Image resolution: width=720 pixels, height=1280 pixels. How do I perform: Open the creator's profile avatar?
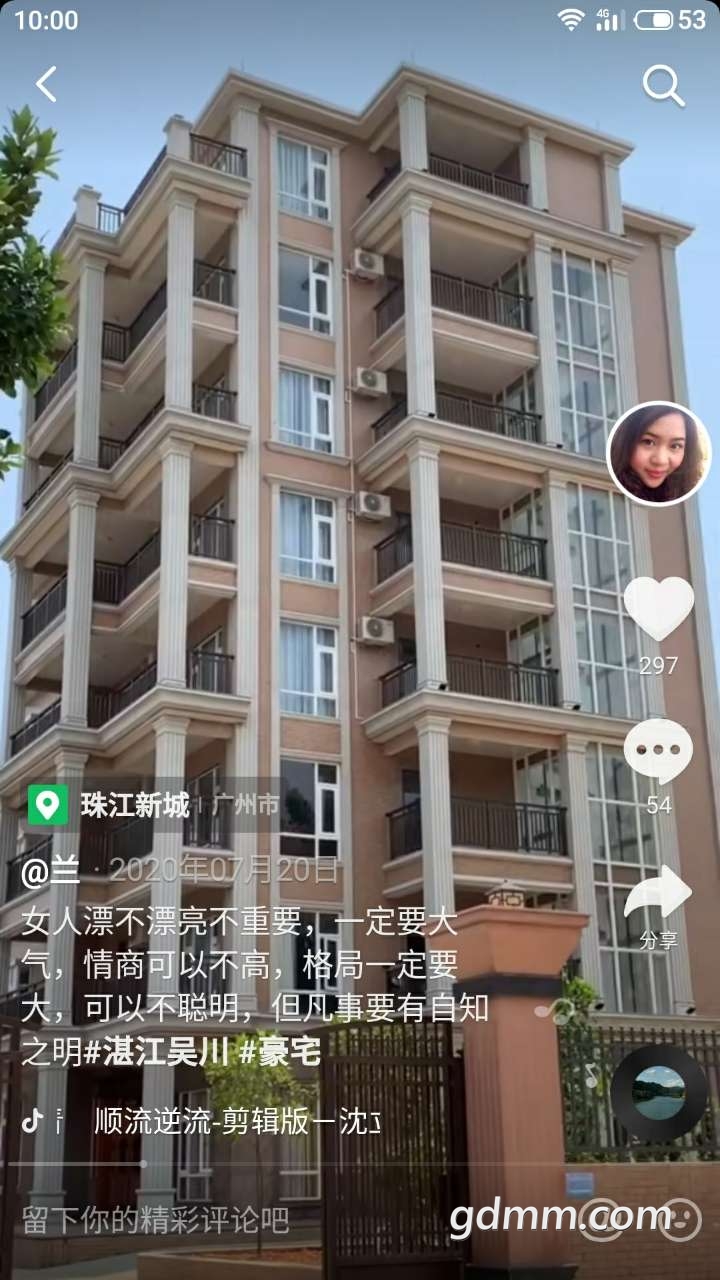point(658,453)
